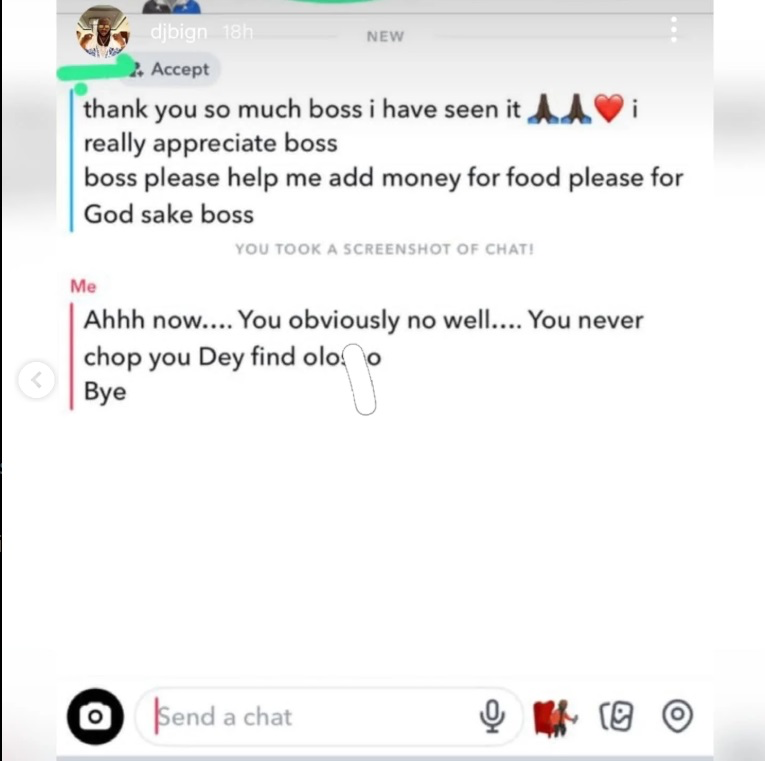This screenshot has height=761, width=765.
Task: Go back to the previous story
Action: pos(37,379)
